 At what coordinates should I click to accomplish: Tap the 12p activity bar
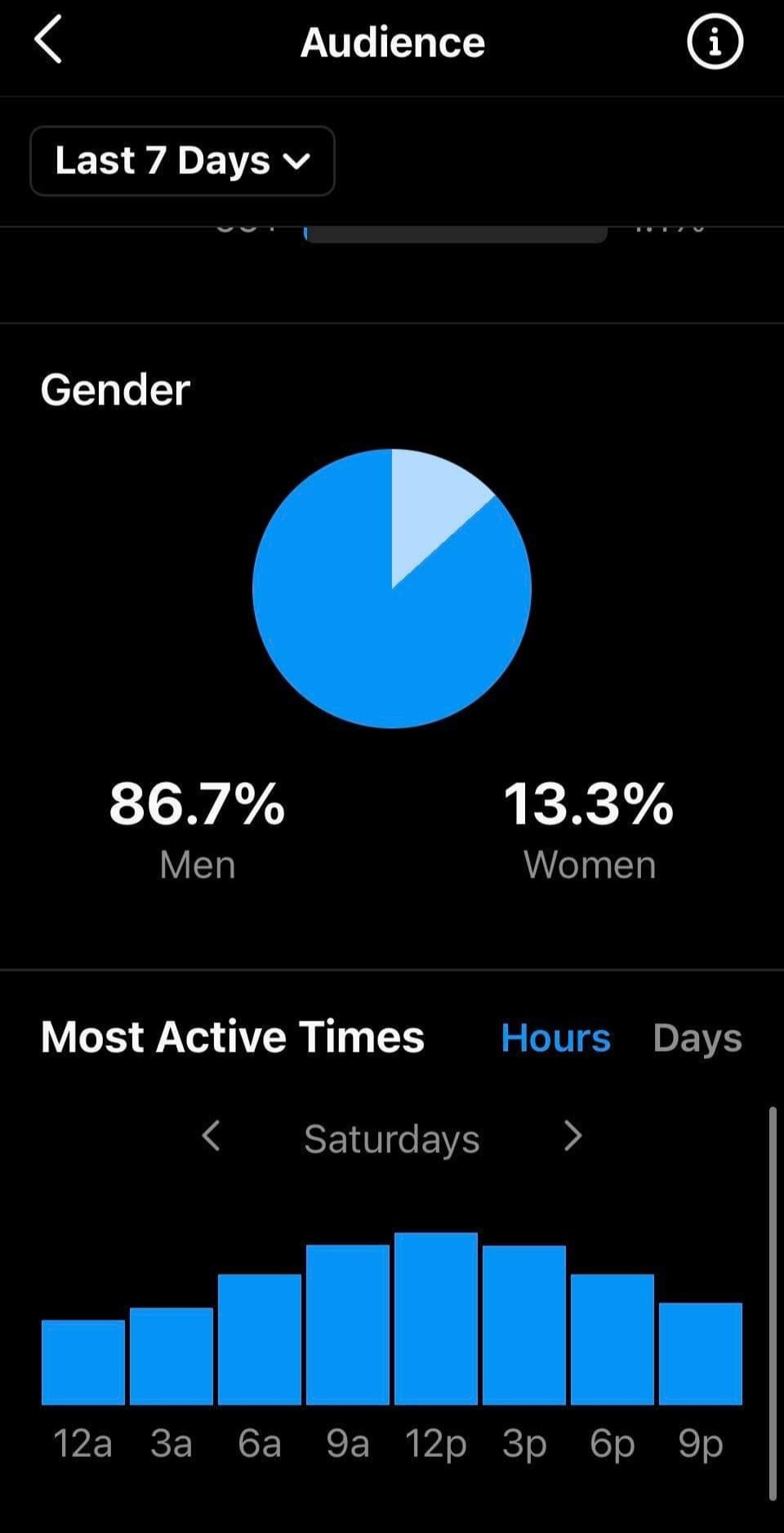[x=436, y=1318]
